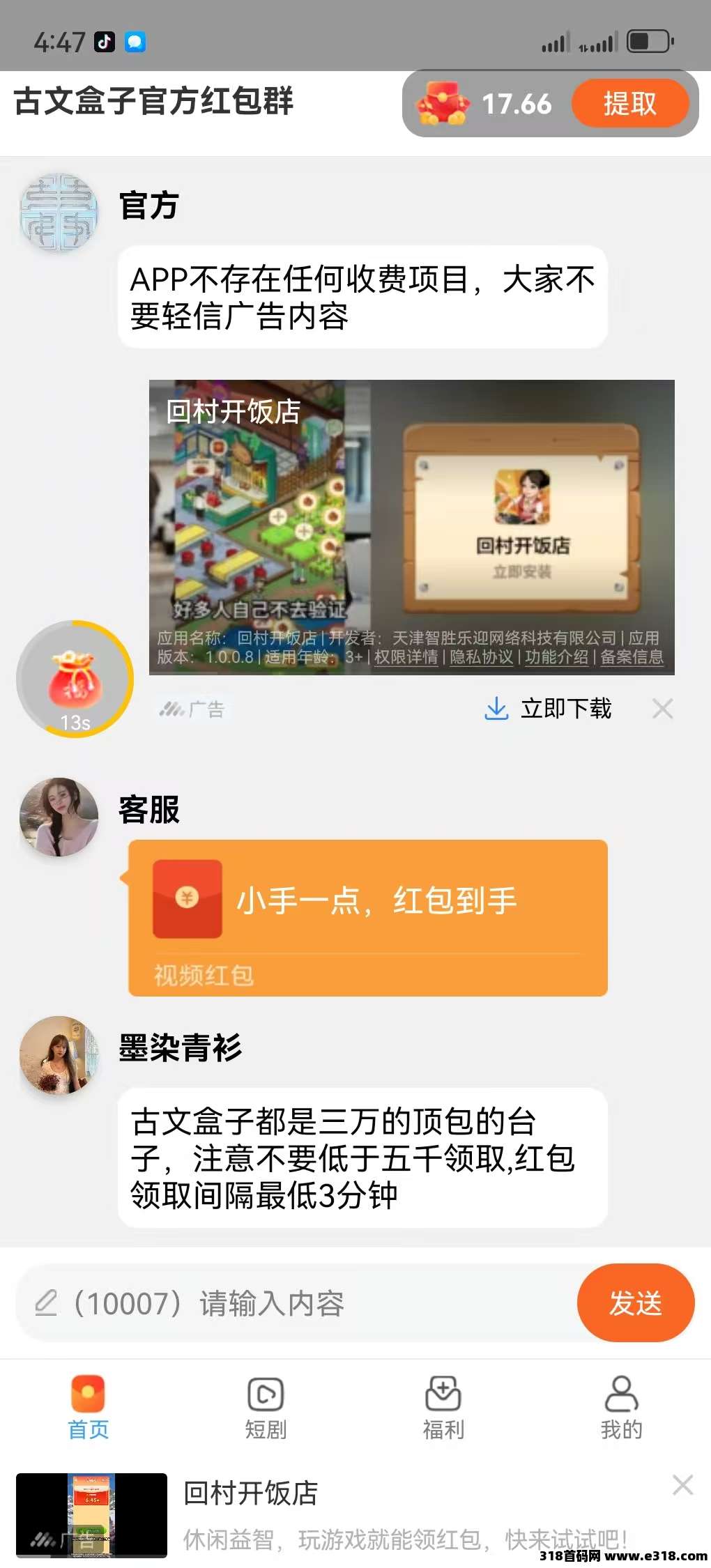This screenshot has width=711, height=1568.
Task: Open the 备案信息 link in the ad
Action: 632,657
